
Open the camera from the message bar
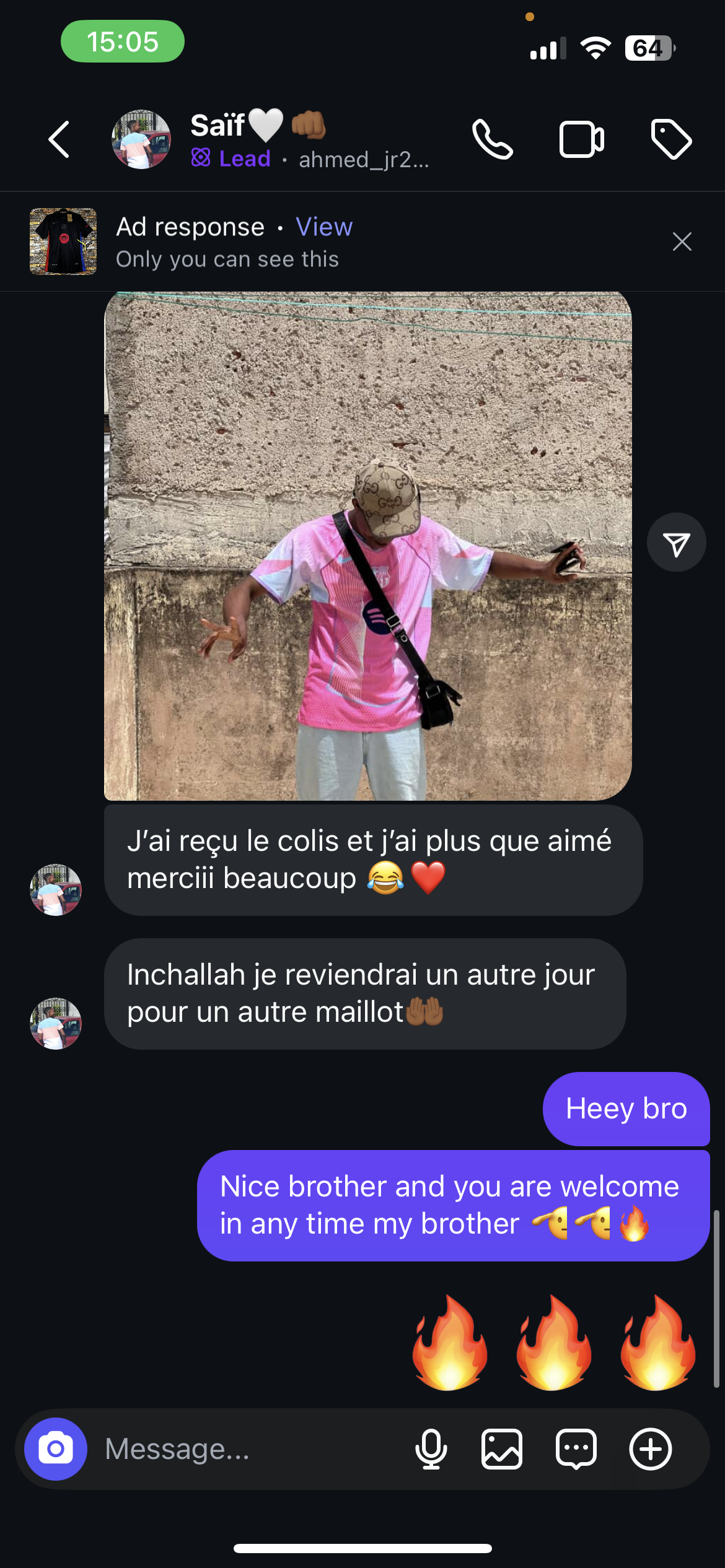click(56, 1449)
